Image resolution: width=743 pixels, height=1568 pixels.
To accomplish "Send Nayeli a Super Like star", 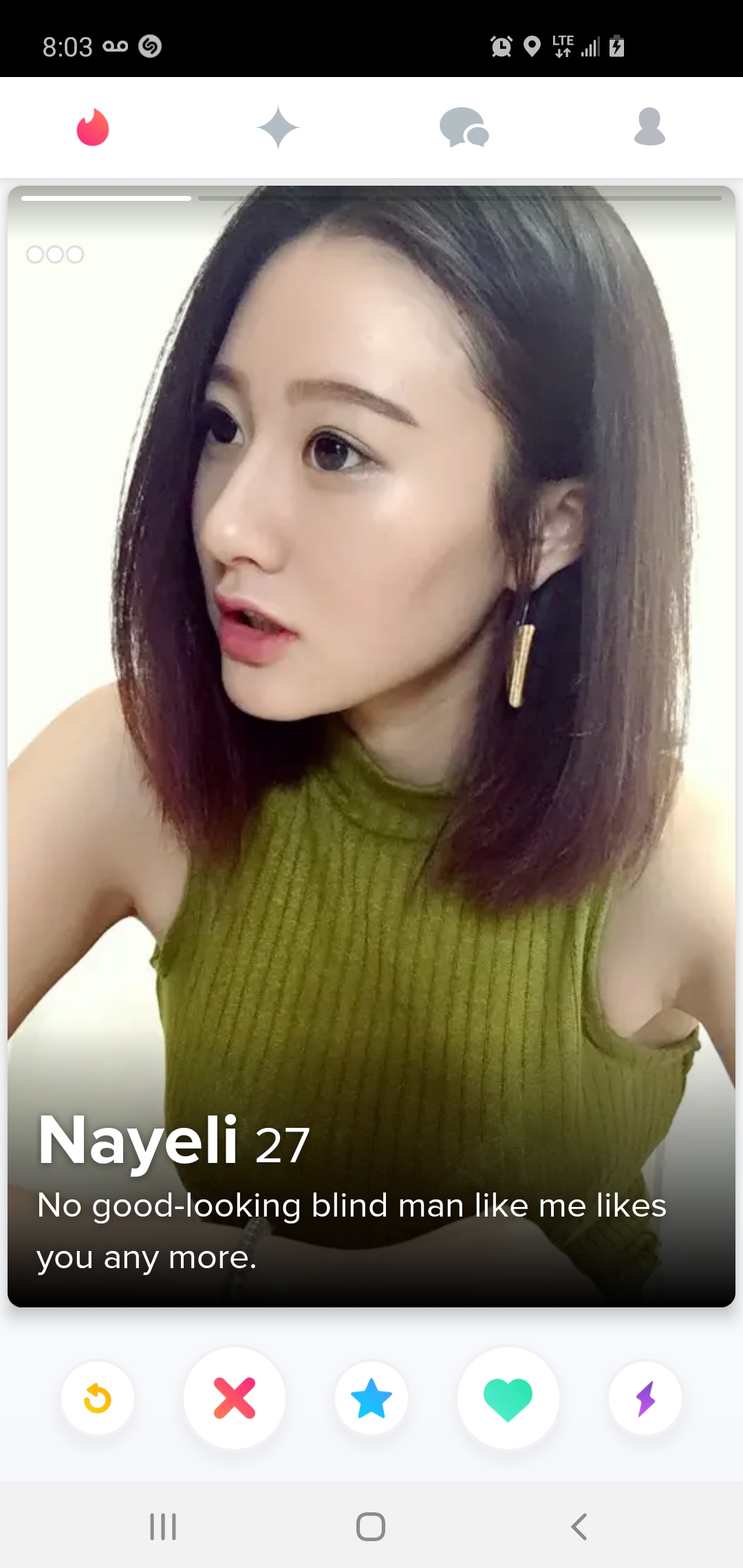I will (x=371, y=1398).
